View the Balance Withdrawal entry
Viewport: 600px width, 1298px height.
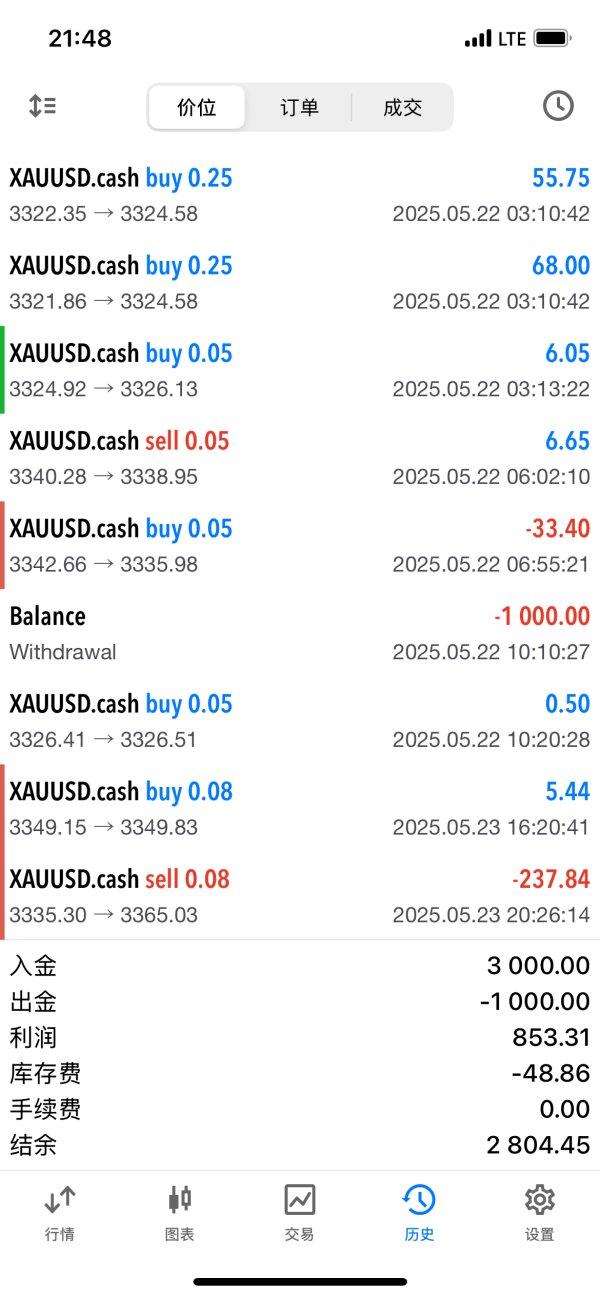coord(300,632)
